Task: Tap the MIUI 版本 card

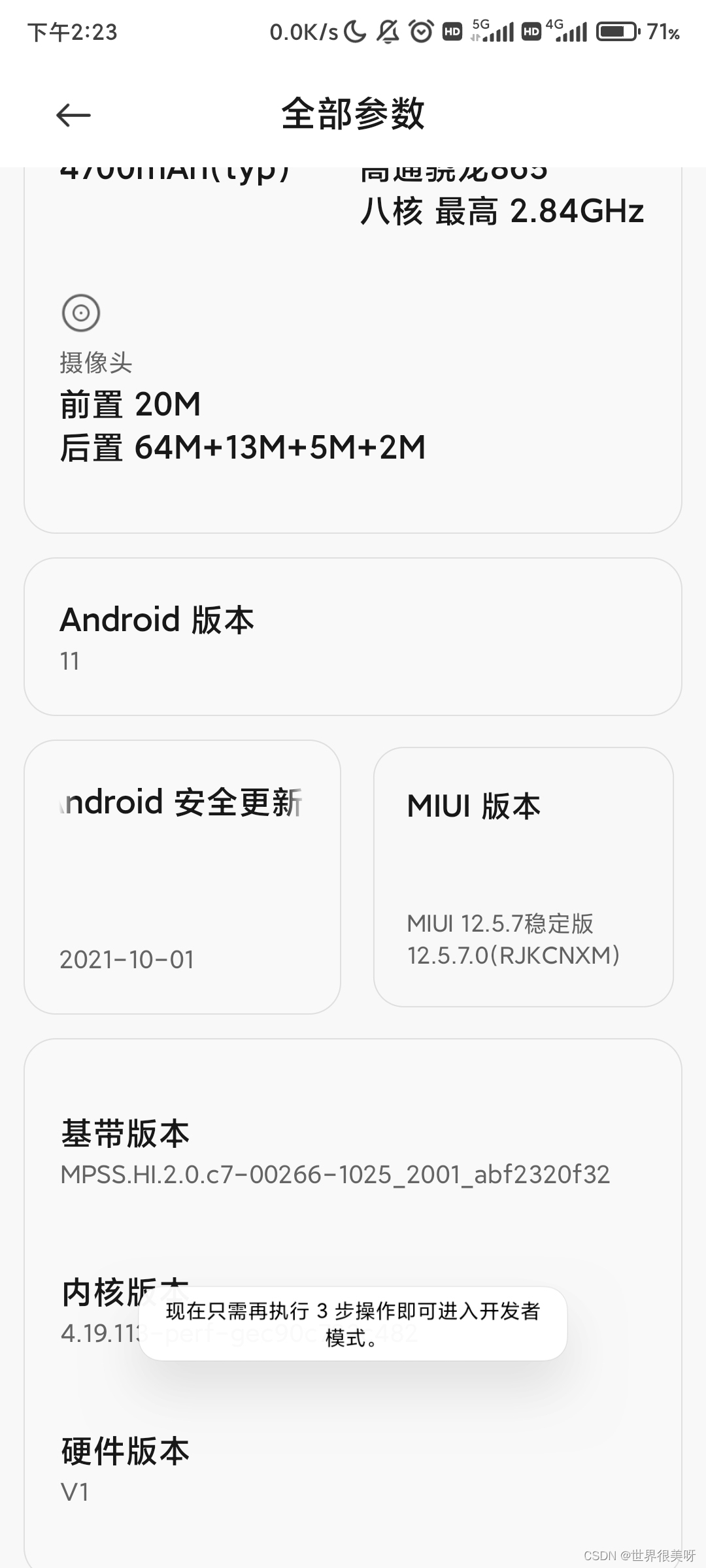Action: click(523, 877)
